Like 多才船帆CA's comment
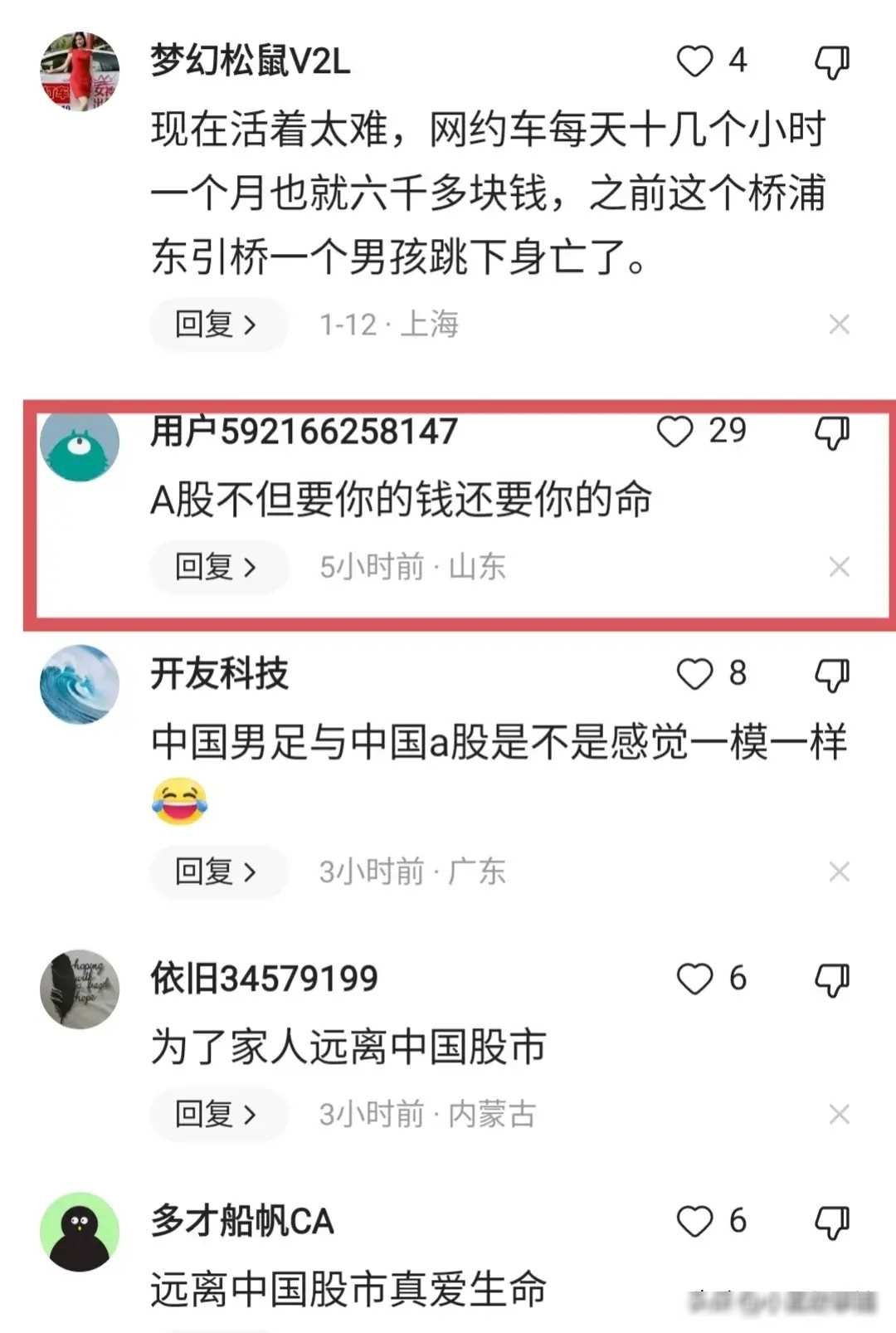 click(694, 1222)
